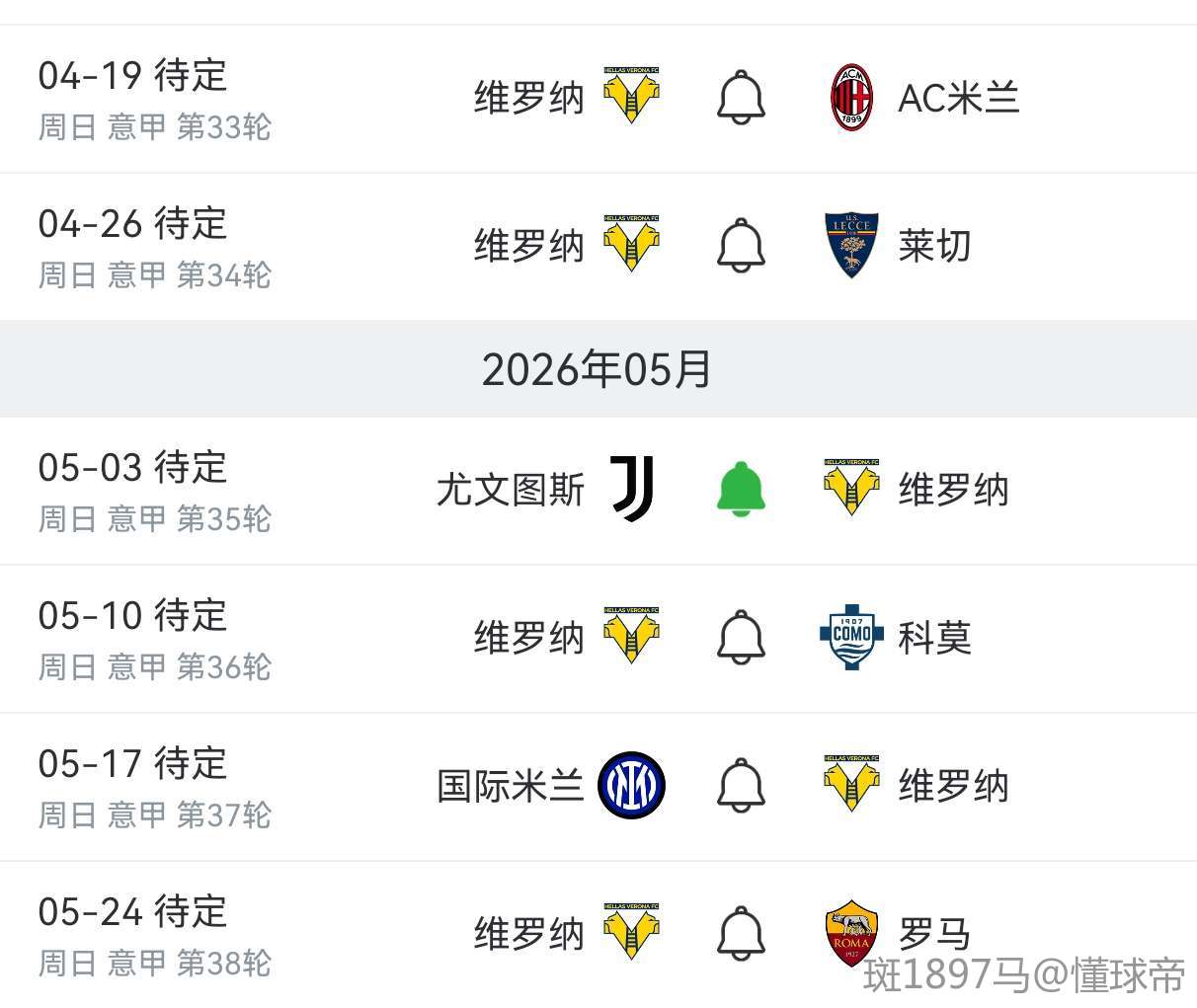Enable reminder bell for Verona vs 罗马

pyautogui.click(x=741, y=934)
